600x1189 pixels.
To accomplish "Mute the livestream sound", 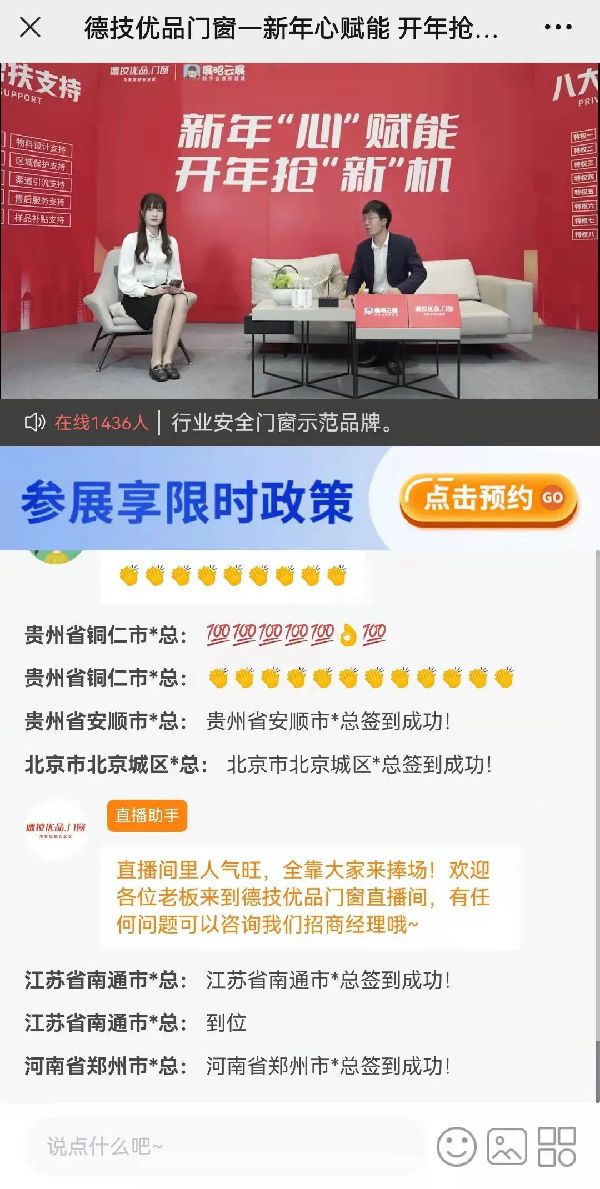I will [35, 422].
